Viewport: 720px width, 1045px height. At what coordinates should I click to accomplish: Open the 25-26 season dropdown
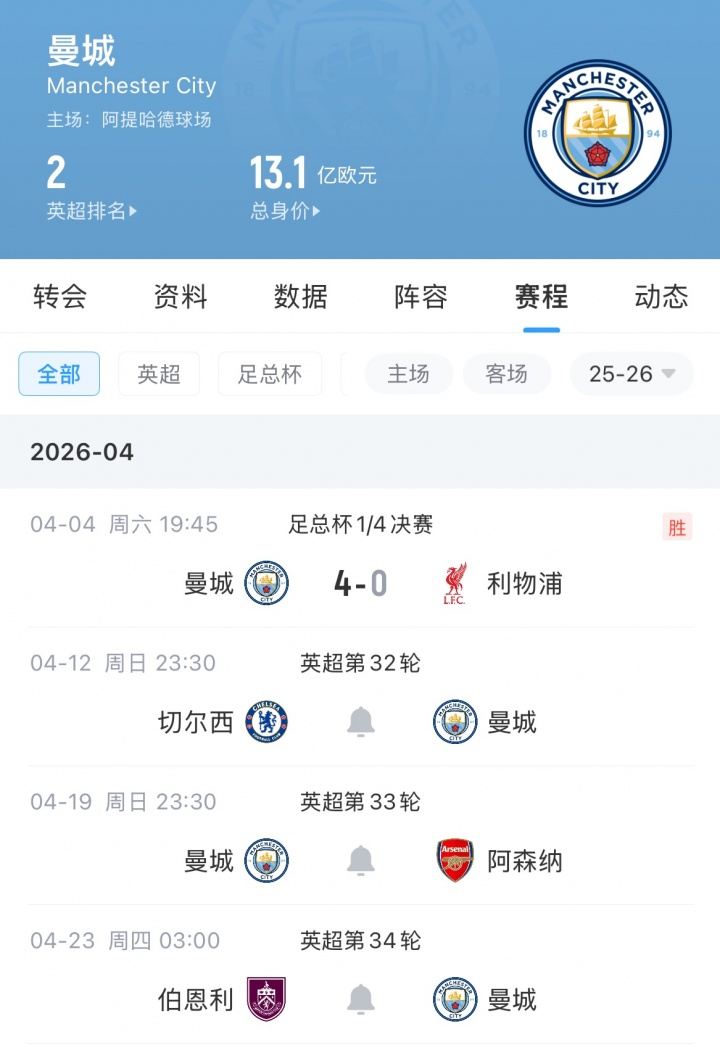click(632, 374)
